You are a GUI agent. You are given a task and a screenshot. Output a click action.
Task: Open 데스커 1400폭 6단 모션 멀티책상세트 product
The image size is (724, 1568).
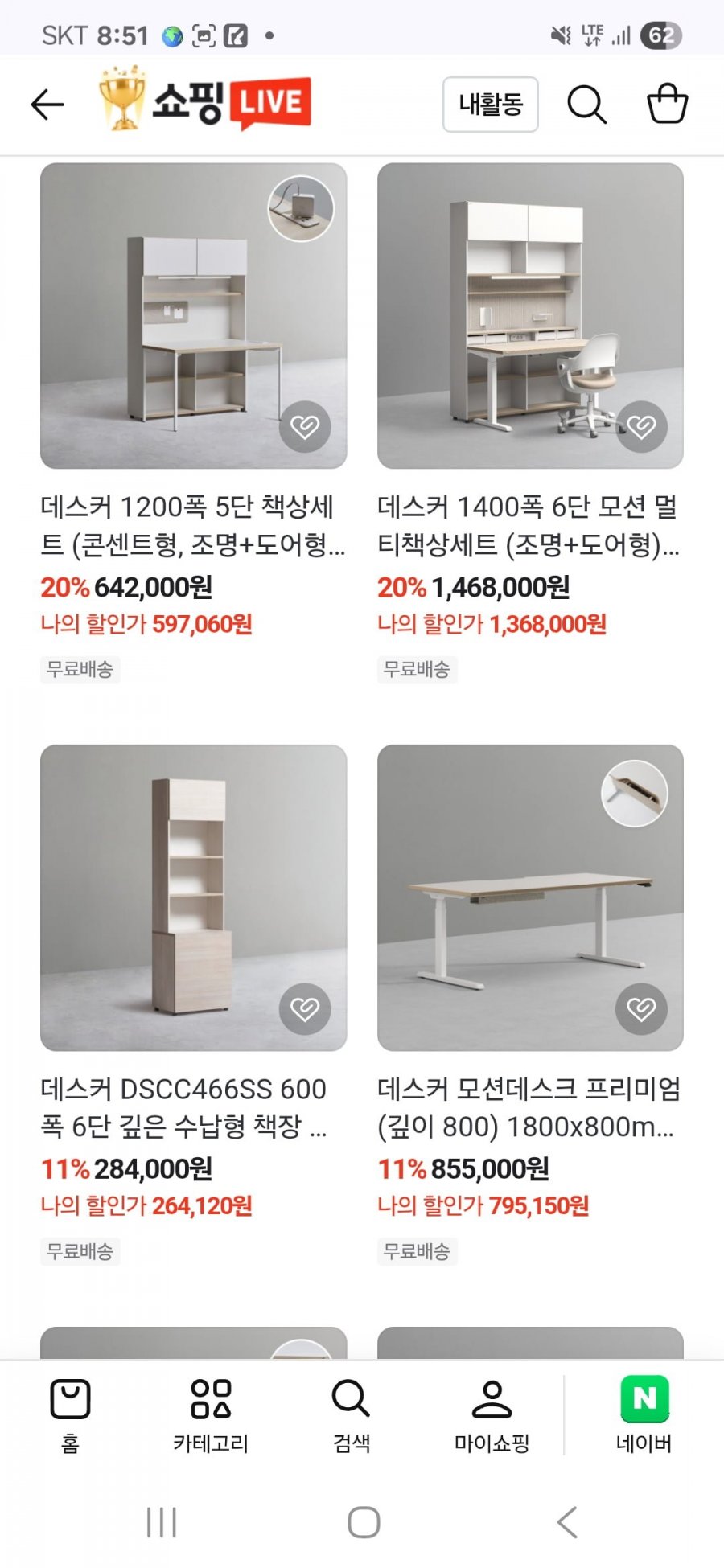pos(529,526)
